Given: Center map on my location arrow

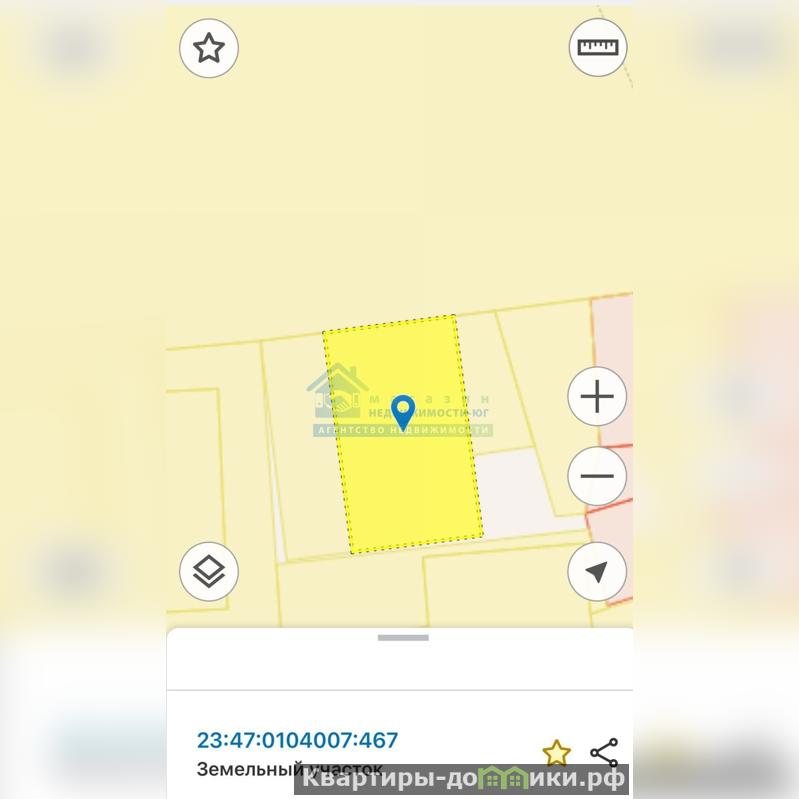Looking at the screenshot, I should 597,572.
